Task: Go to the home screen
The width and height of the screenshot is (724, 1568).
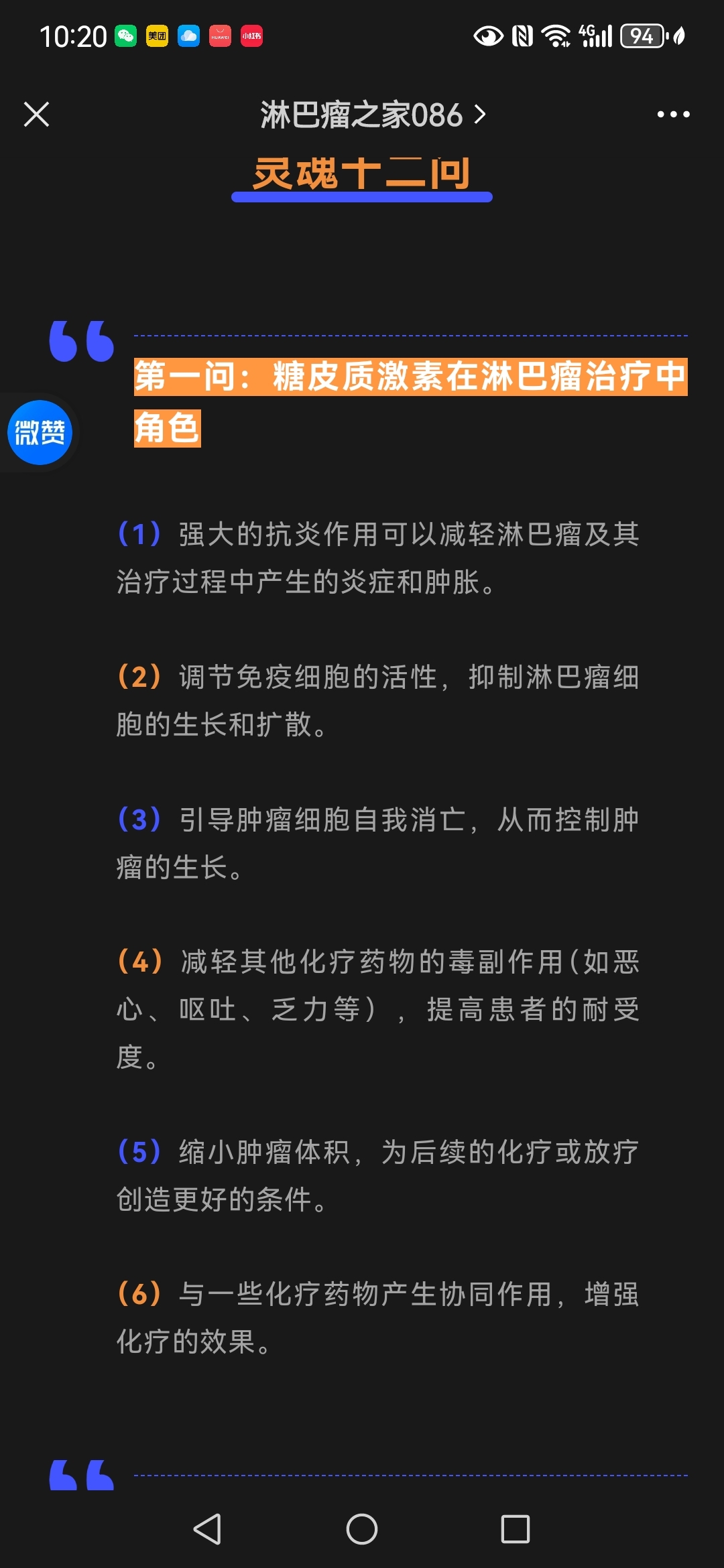Action: [362, 1529]
